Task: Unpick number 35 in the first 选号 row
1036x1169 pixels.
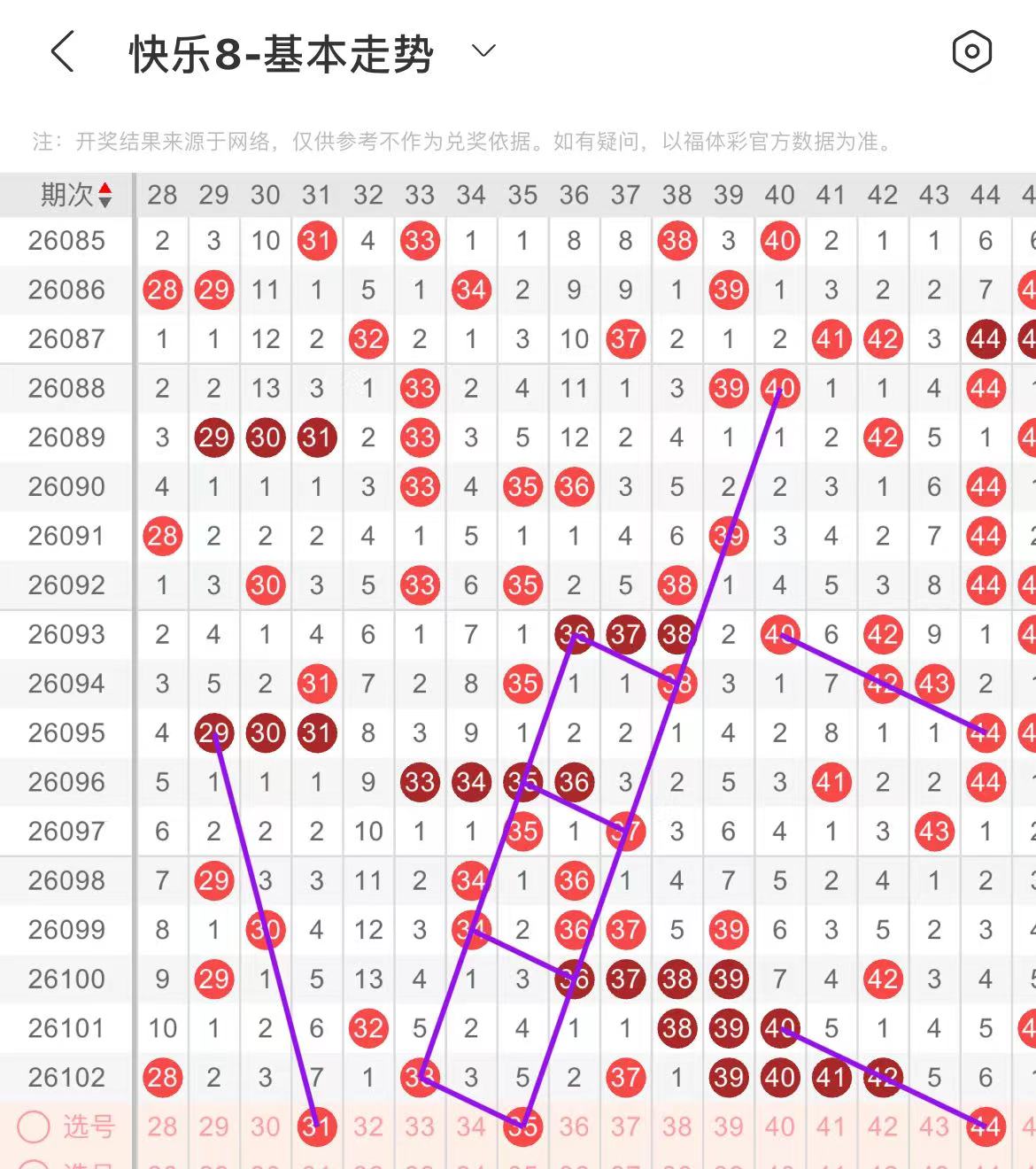Action: point(522,1127)
